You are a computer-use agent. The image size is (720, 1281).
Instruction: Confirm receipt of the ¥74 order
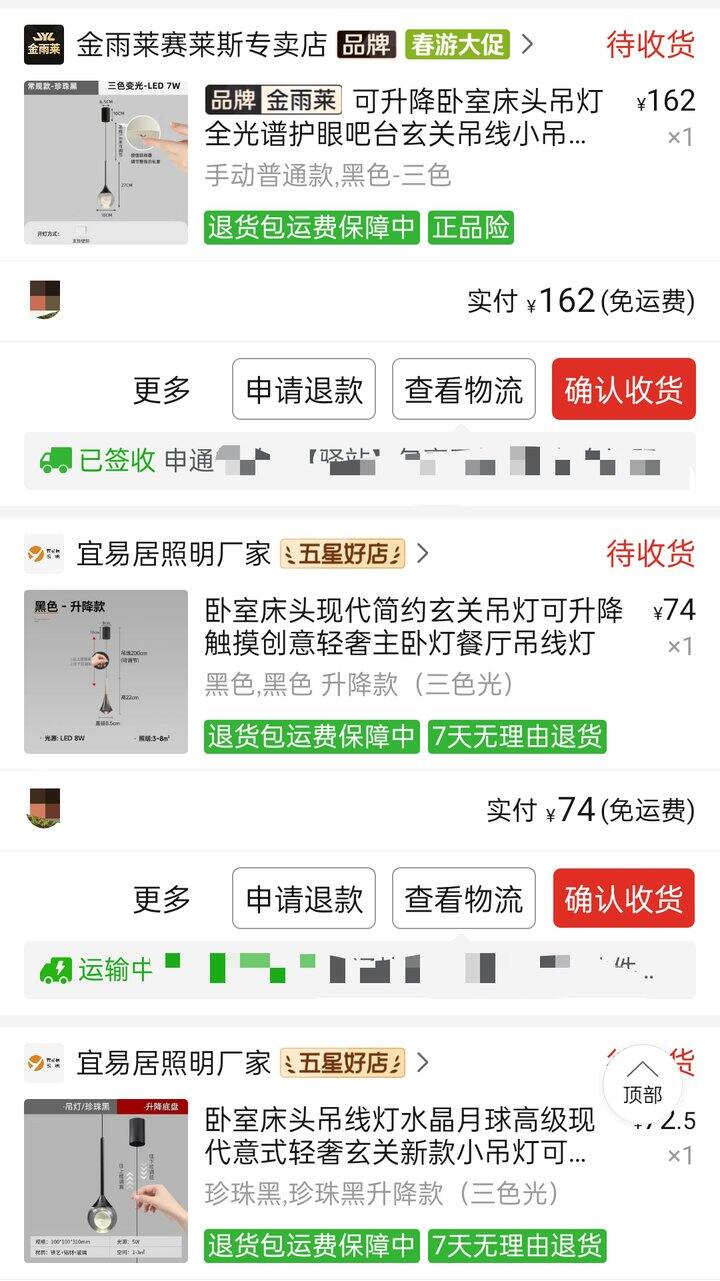point(623,899)
